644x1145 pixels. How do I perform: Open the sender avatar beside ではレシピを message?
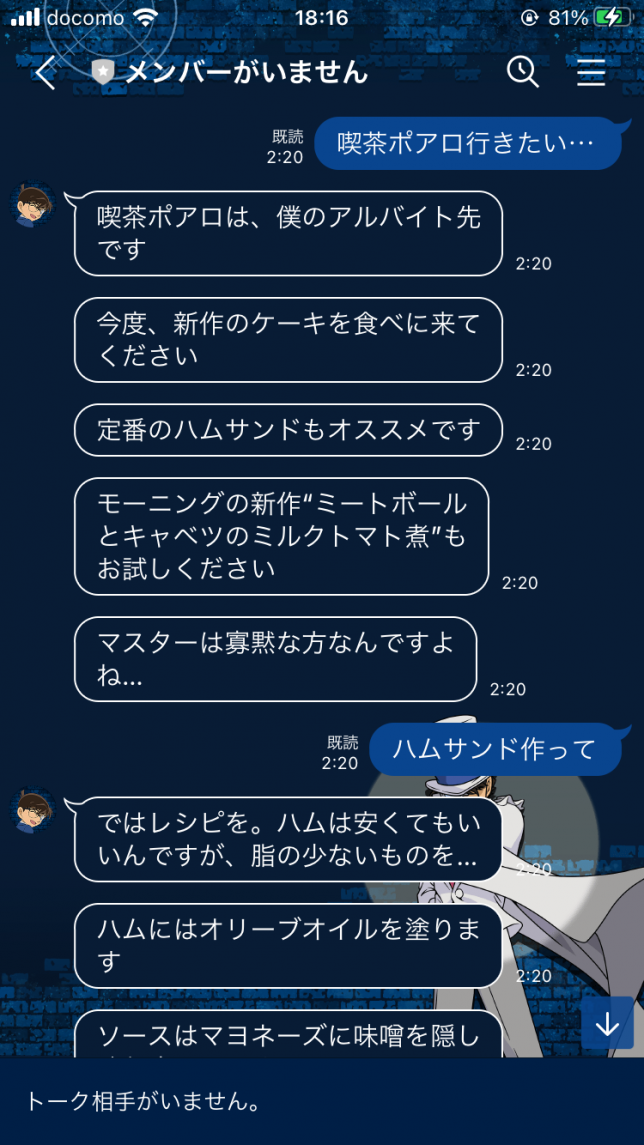35,811
